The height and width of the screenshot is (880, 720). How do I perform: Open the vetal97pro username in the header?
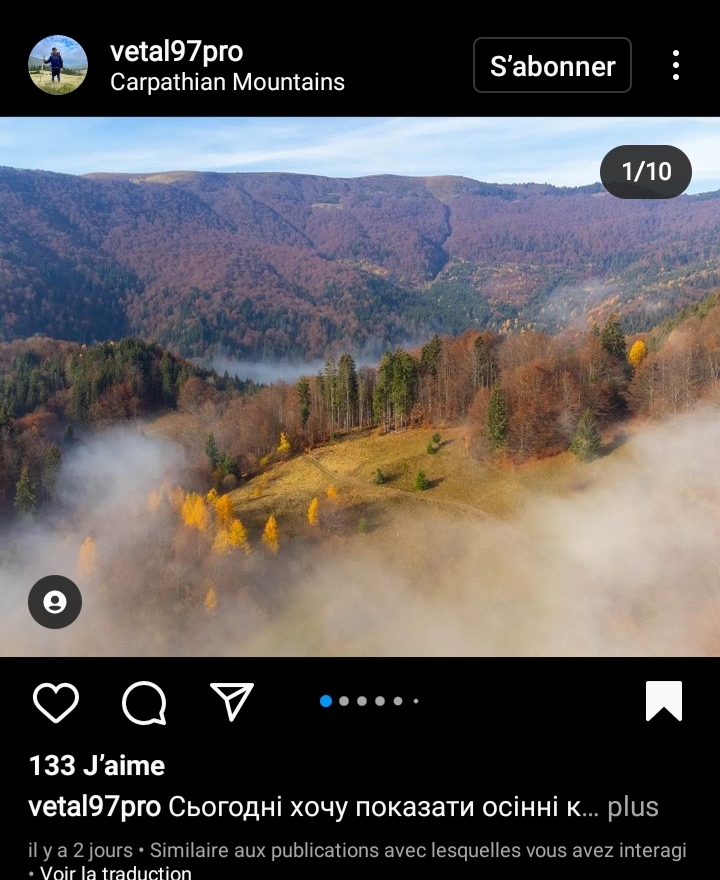[176, 51]
